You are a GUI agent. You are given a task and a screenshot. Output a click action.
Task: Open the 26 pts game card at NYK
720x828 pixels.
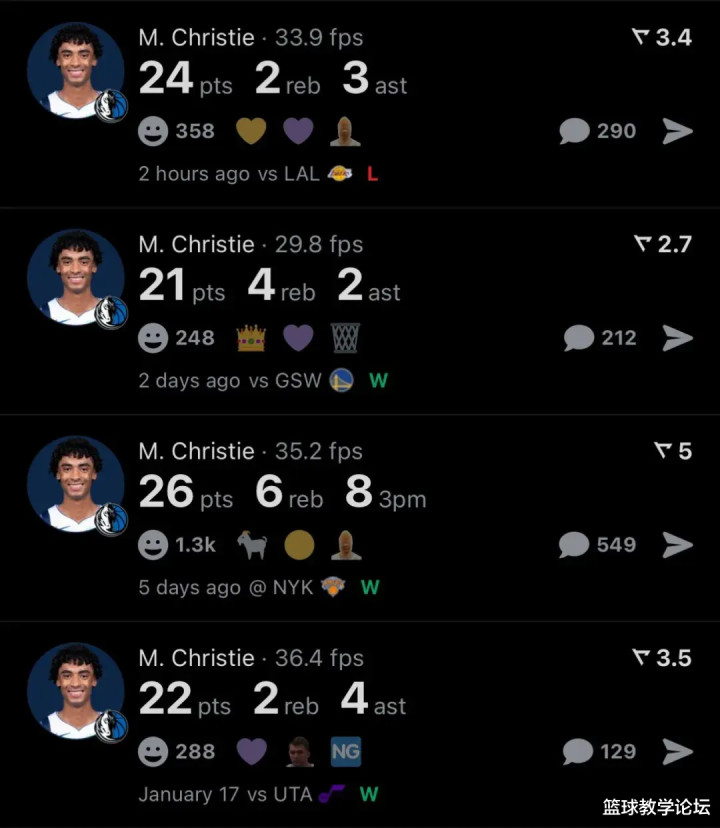click(300, 492)
